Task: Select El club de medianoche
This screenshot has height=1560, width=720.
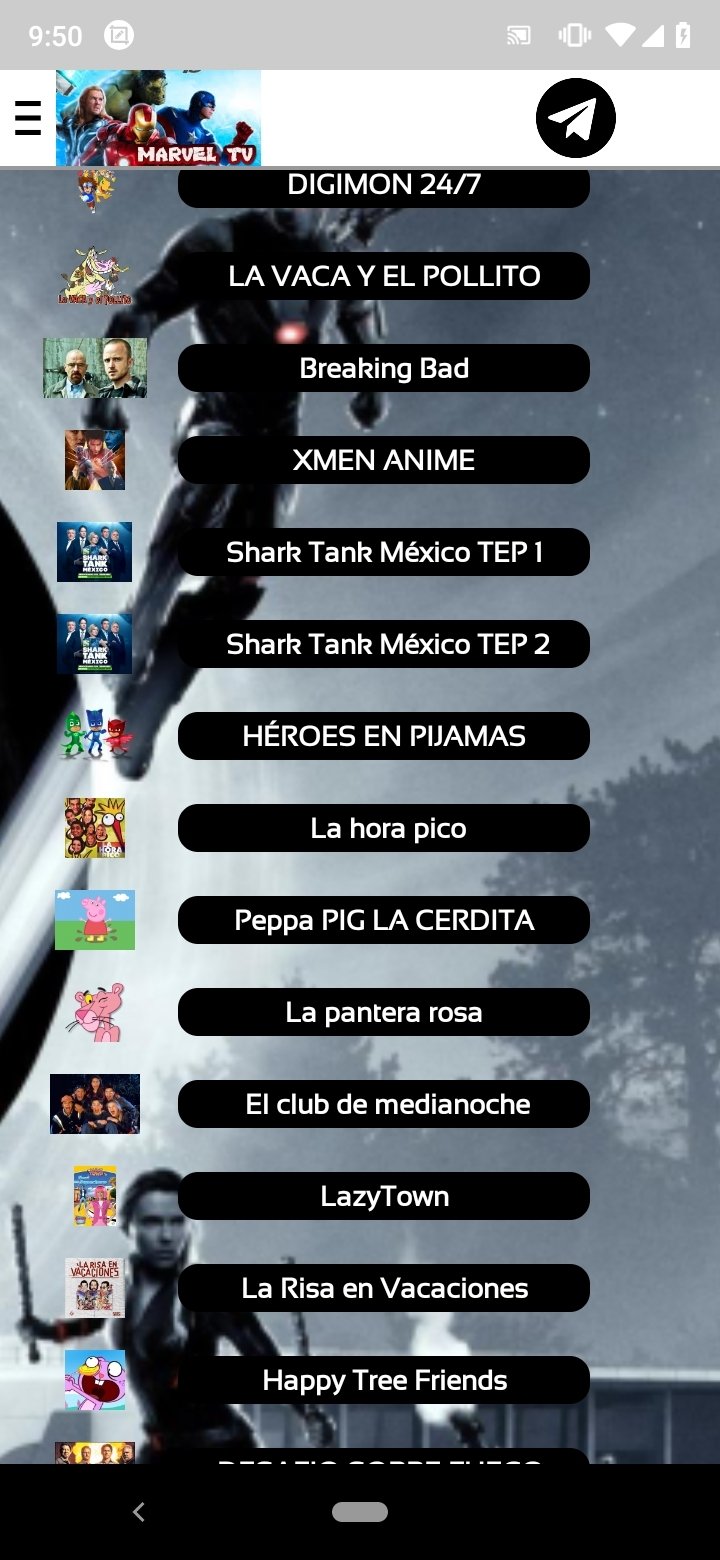Action: click(384, 1104)
